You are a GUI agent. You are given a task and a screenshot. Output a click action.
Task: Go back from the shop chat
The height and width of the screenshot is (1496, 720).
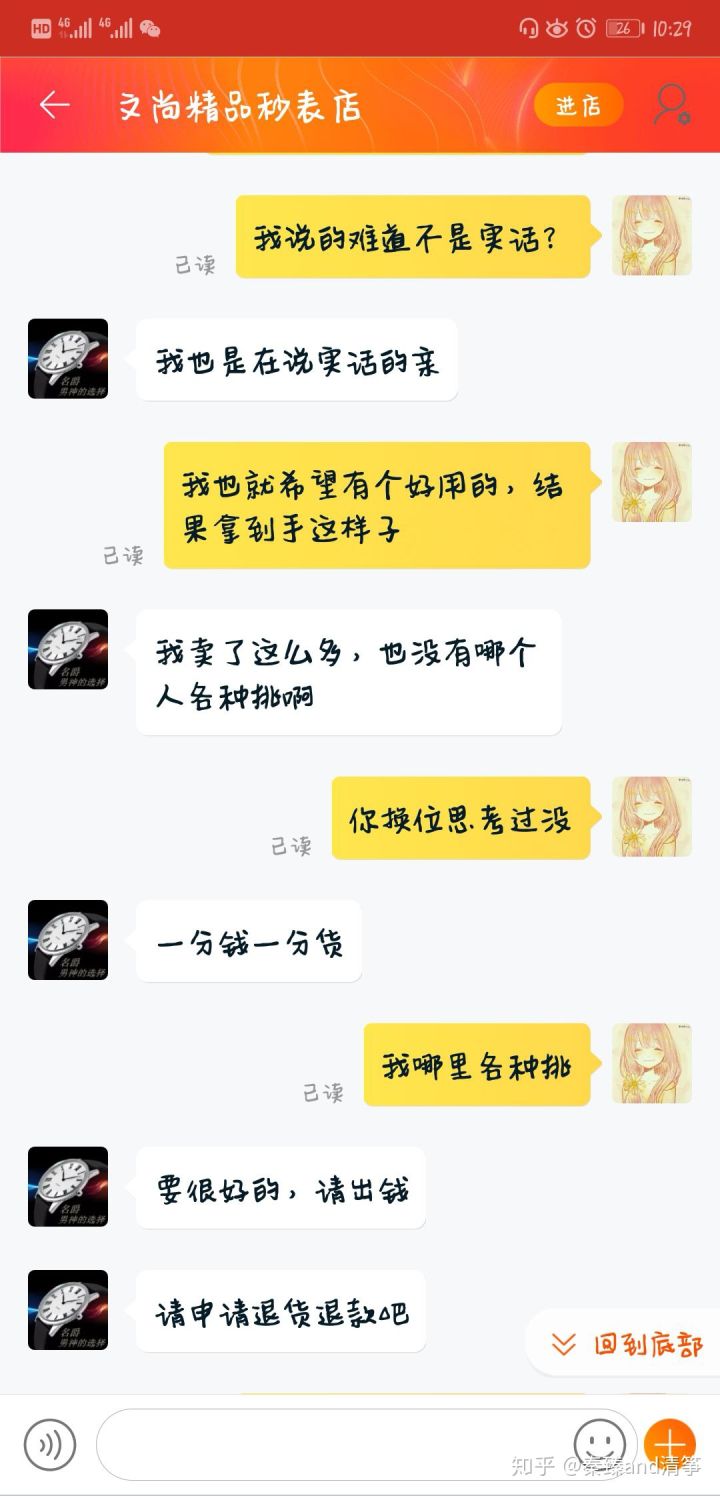pyautogui.click(x=54, y=105)
